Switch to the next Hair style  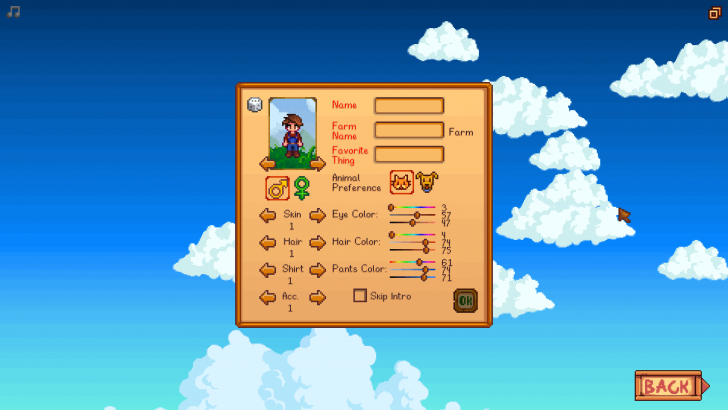pos(317,242)
